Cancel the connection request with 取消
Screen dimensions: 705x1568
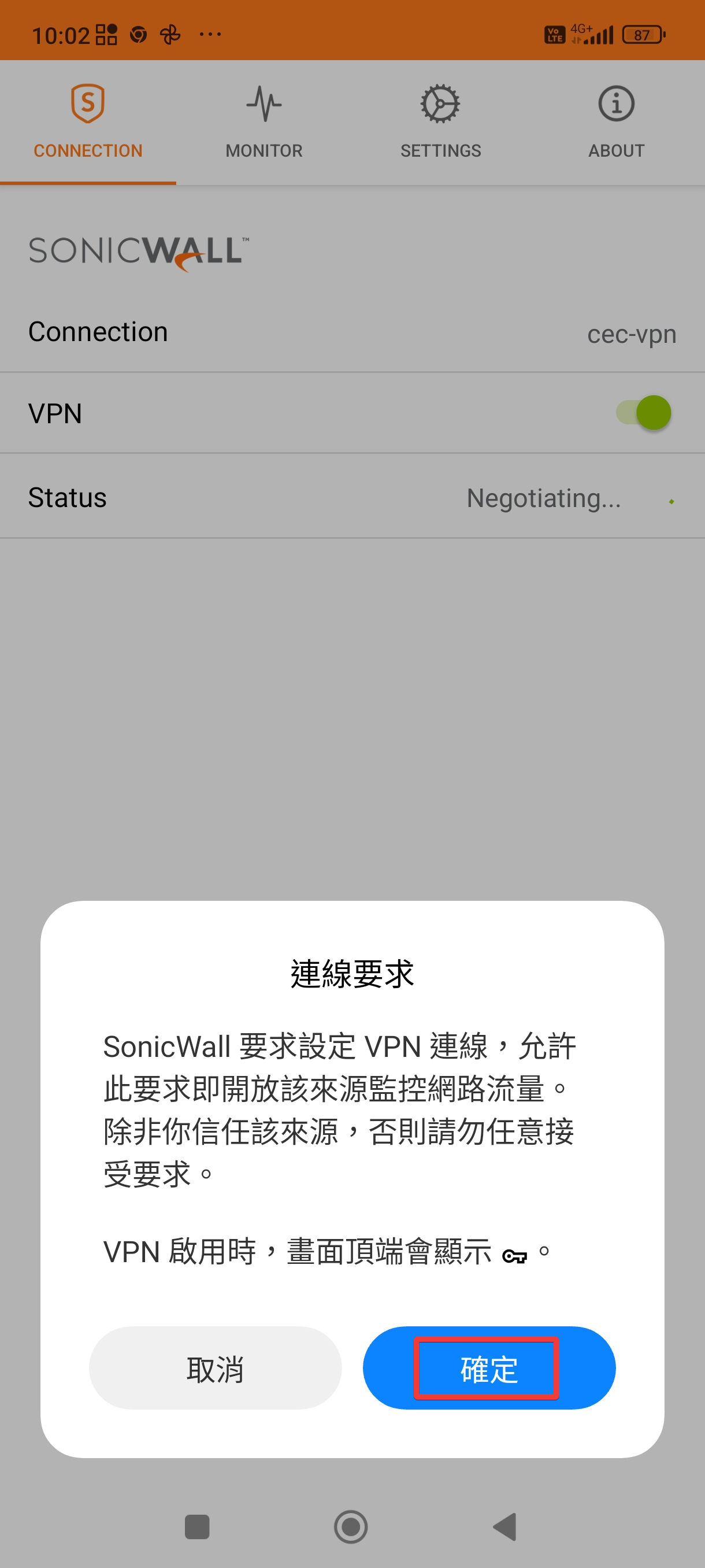point(216,1368)
